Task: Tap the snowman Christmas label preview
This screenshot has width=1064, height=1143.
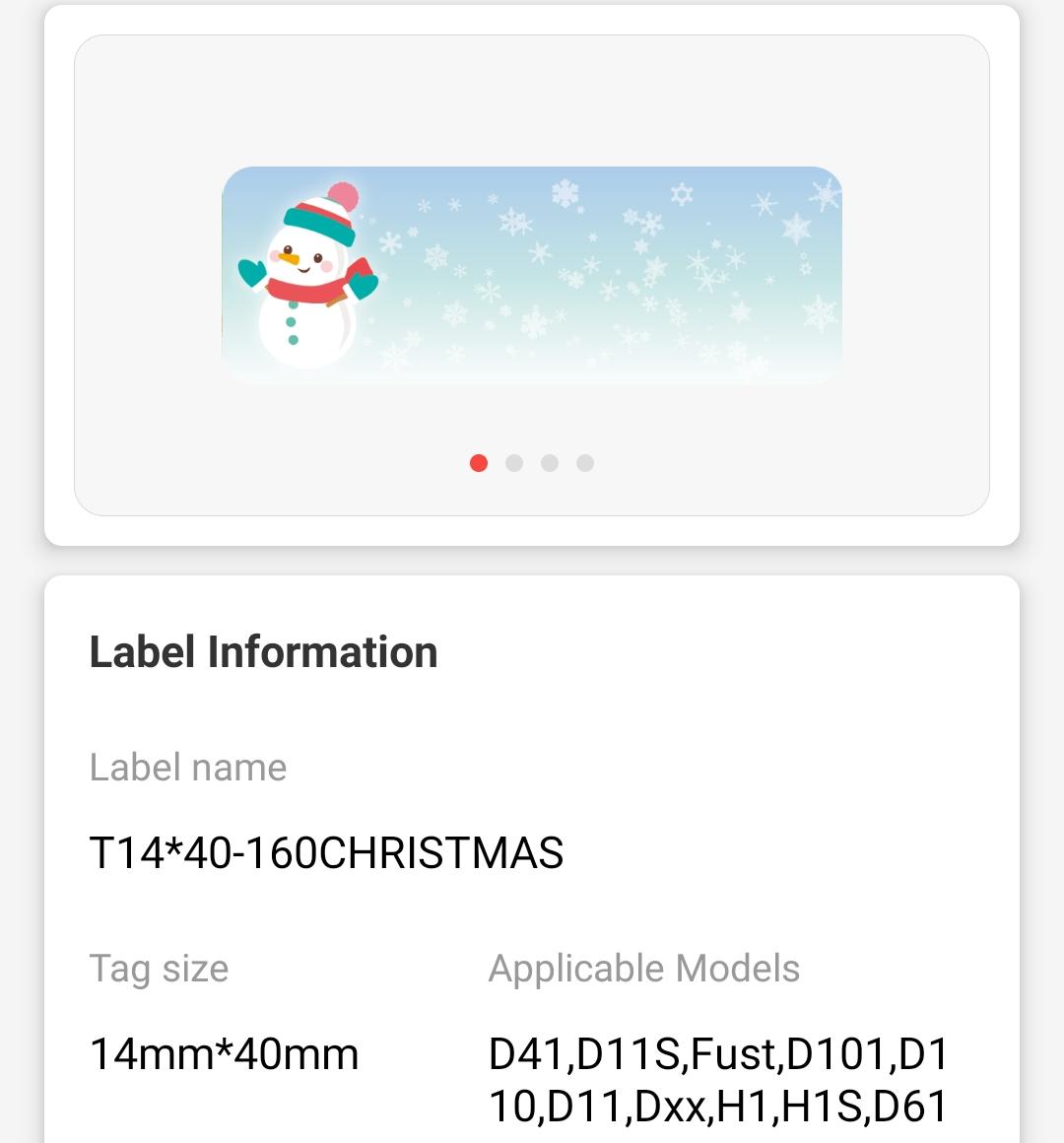Action: pos(532,274)
